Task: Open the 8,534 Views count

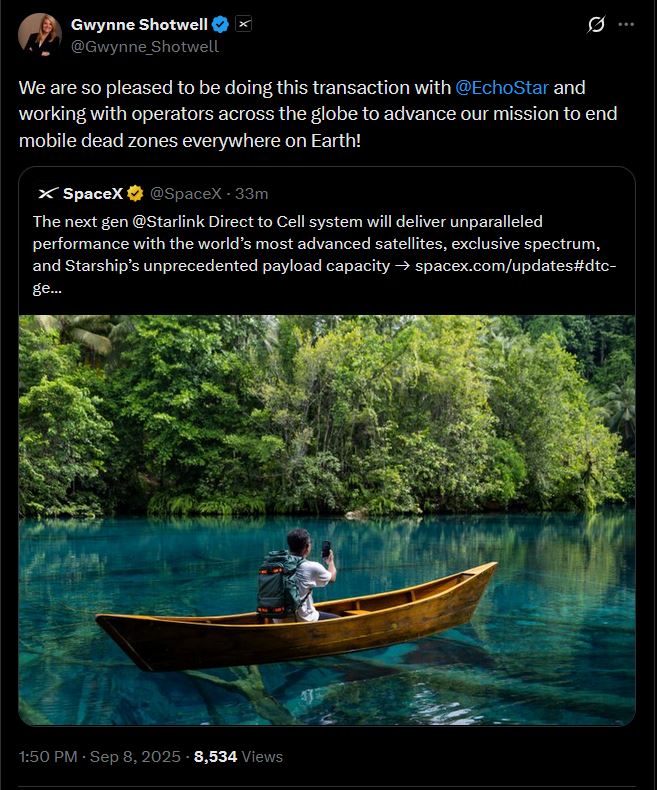Action: point(238,757)
